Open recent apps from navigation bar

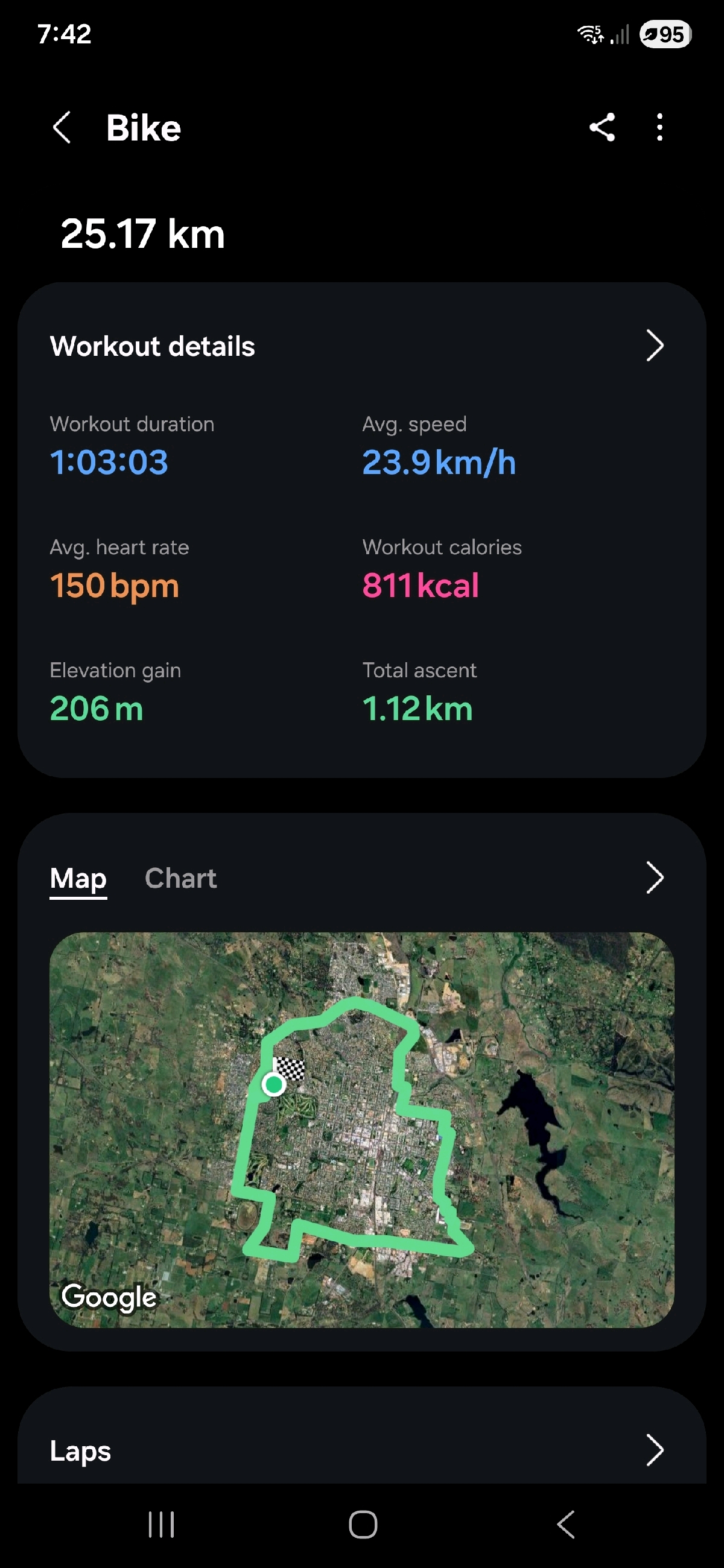[160, 1525]
